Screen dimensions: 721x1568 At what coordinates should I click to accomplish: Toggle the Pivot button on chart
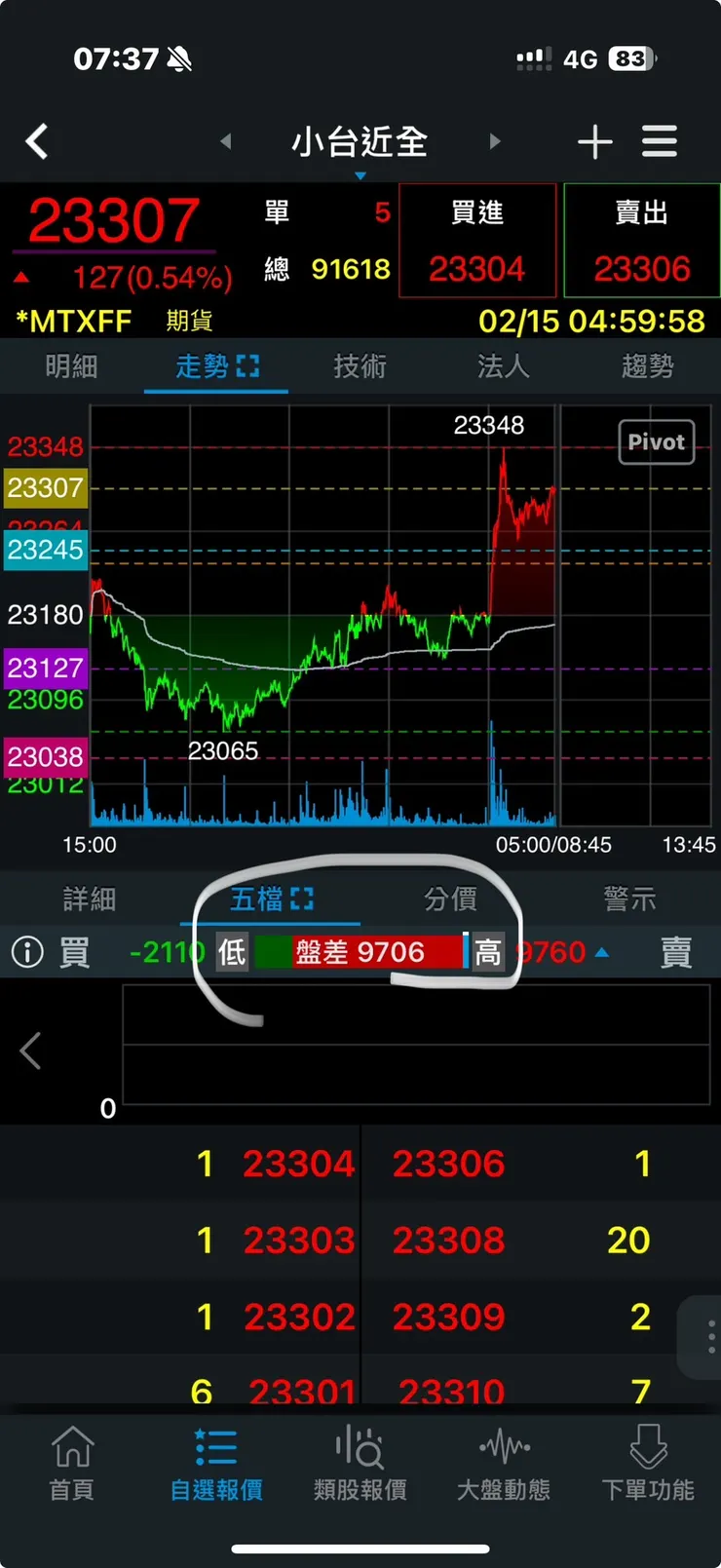[656, 442]
